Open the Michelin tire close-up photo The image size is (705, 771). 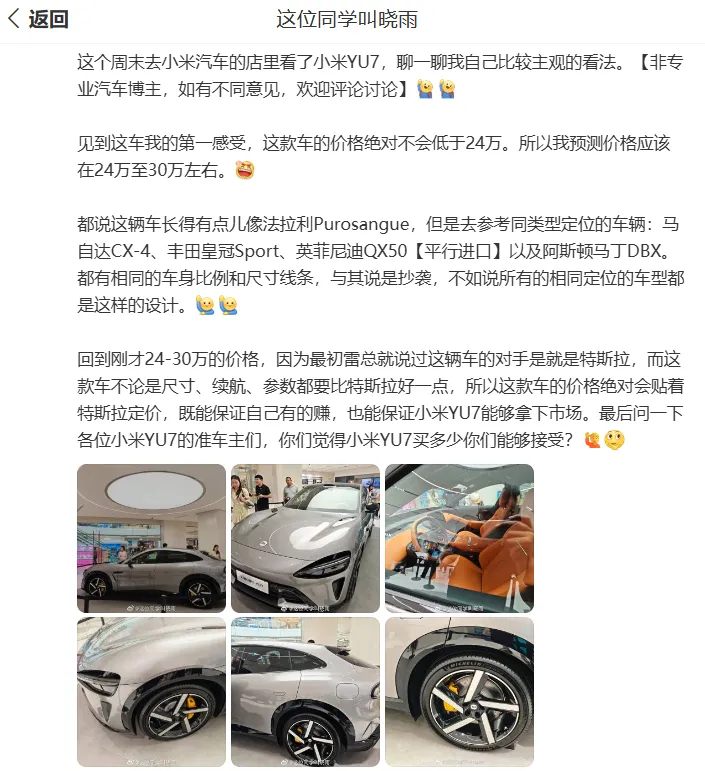tap(459, 691)
